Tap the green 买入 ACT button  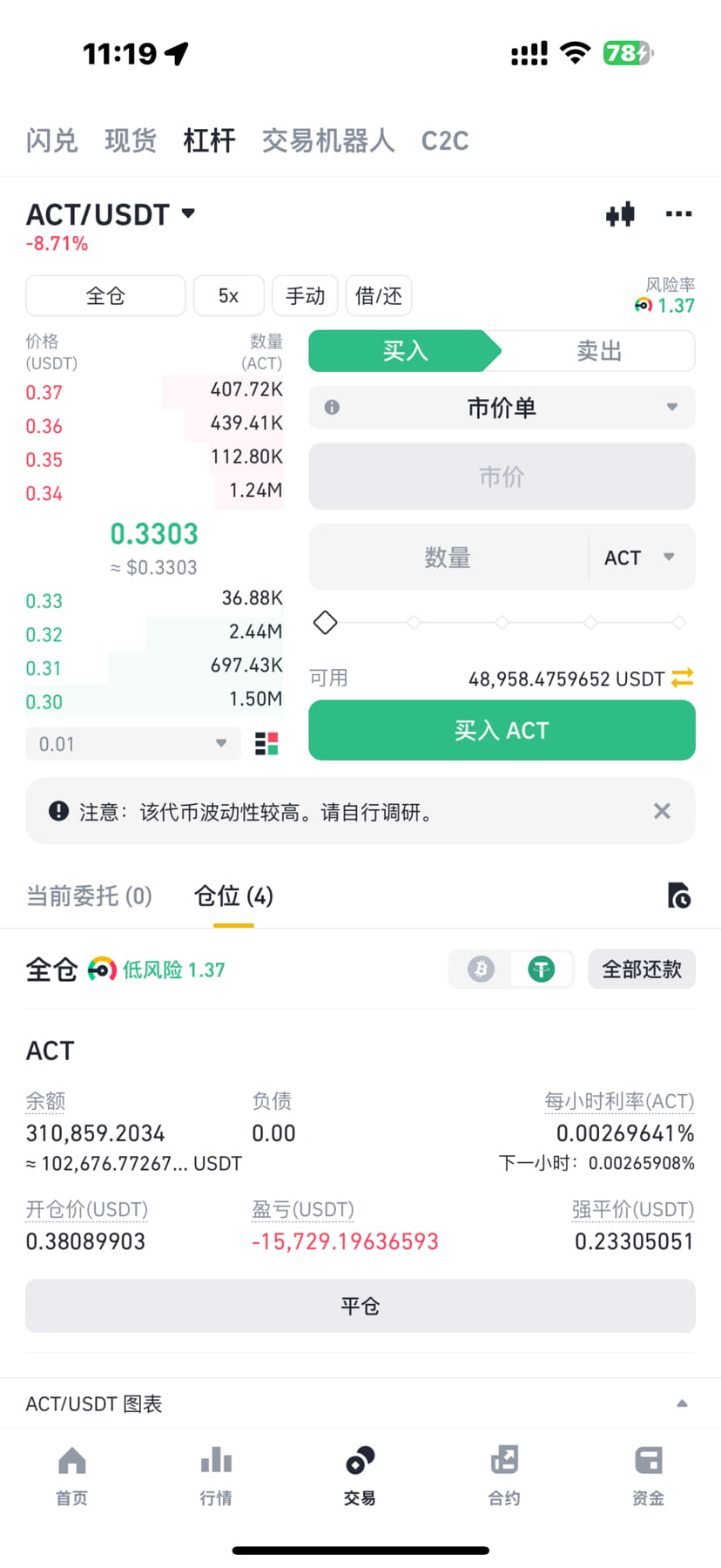502,731
